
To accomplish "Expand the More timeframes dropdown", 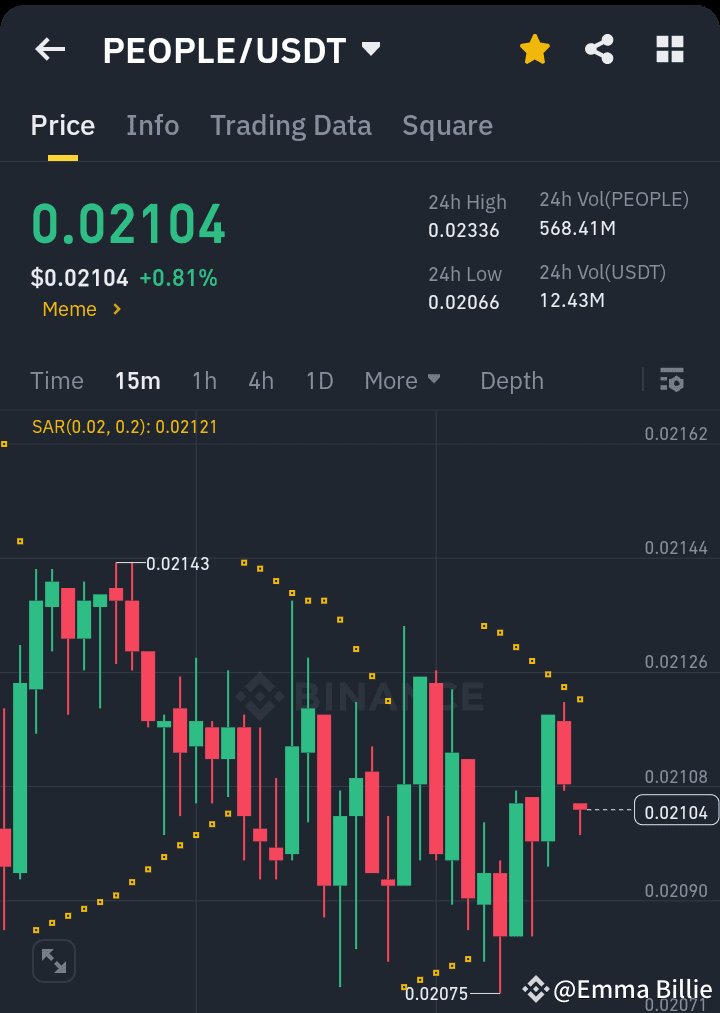I will 402,381.
